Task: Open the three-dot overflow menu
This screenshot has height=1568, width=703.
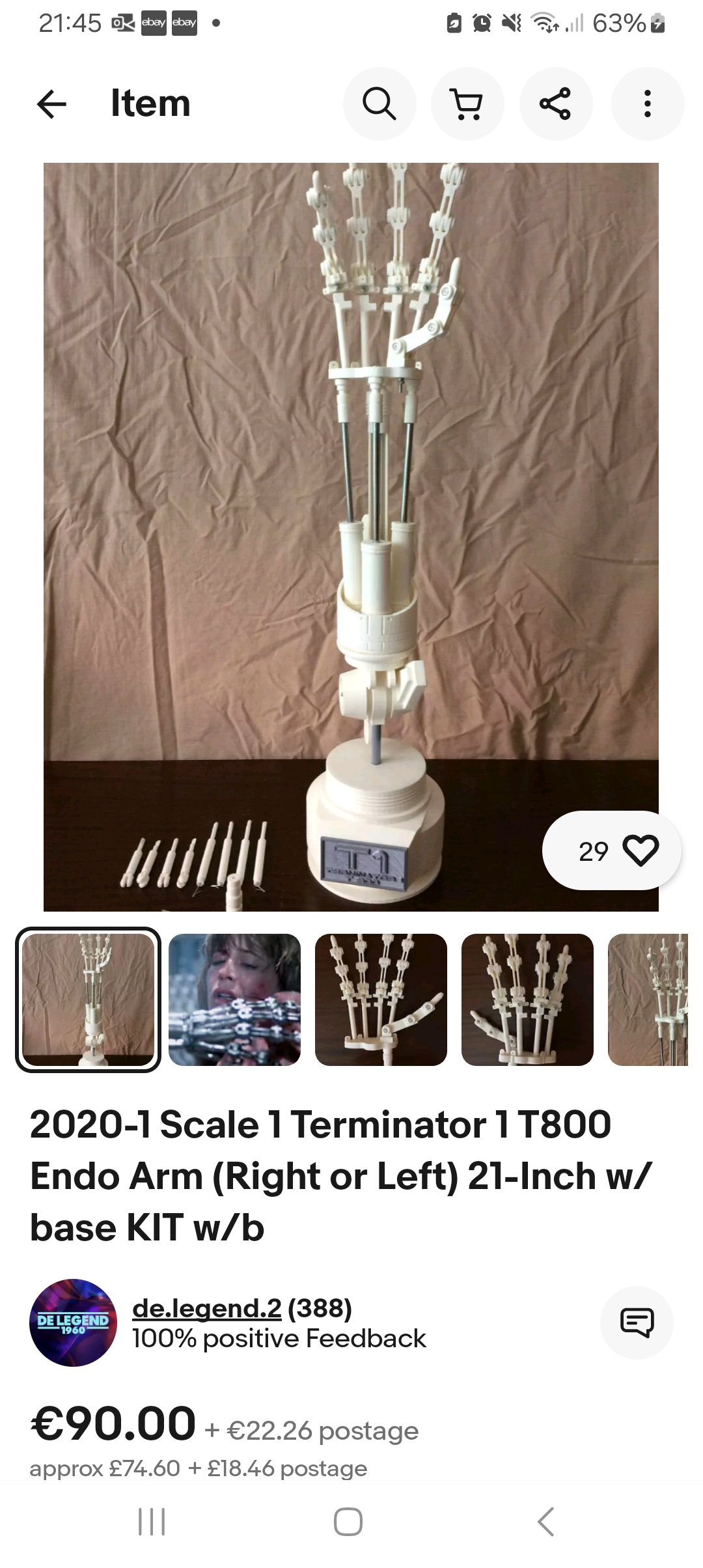Action: point(647,104)
